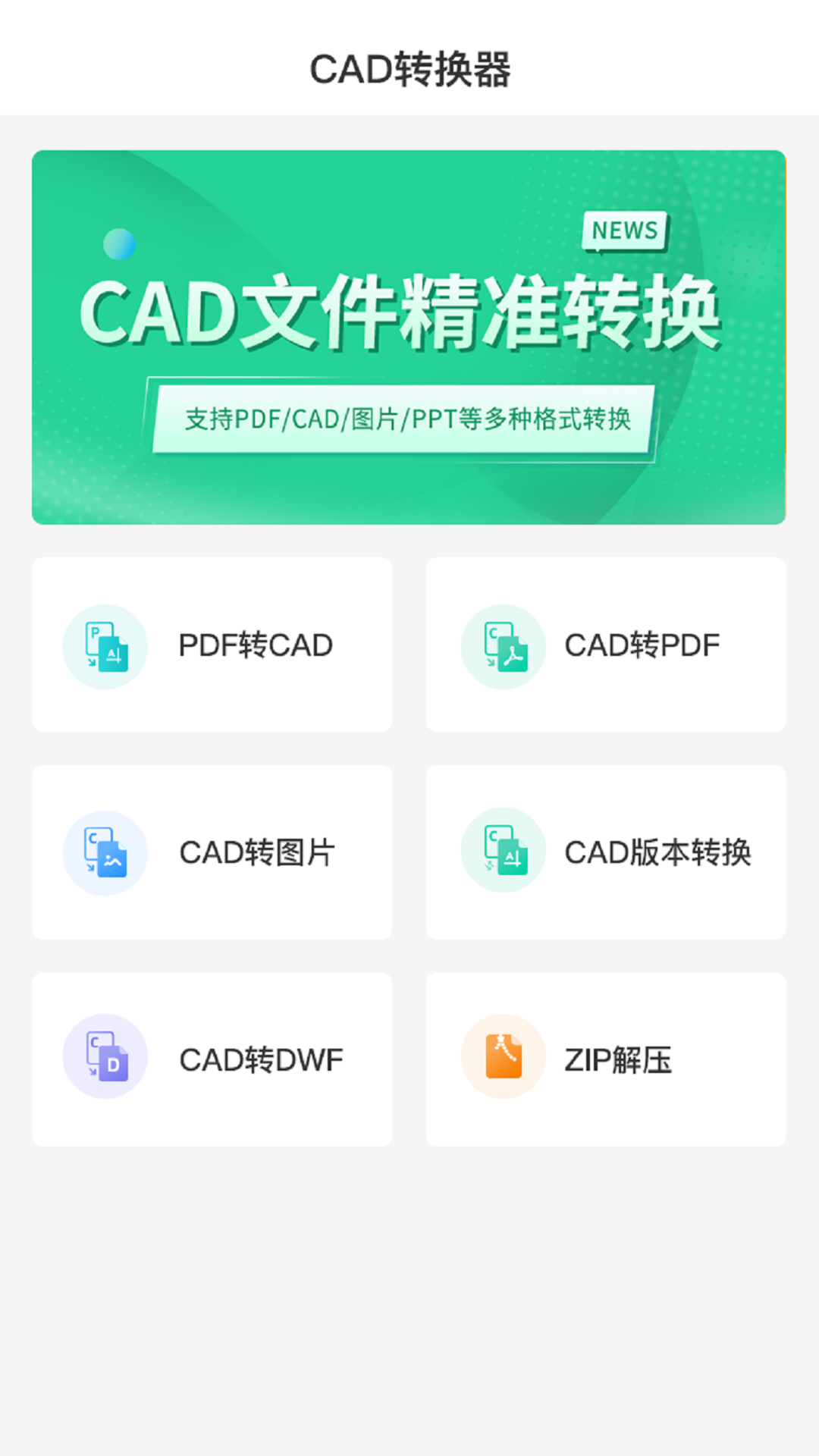Choose CAD版本转换 tool

point(605,852)
